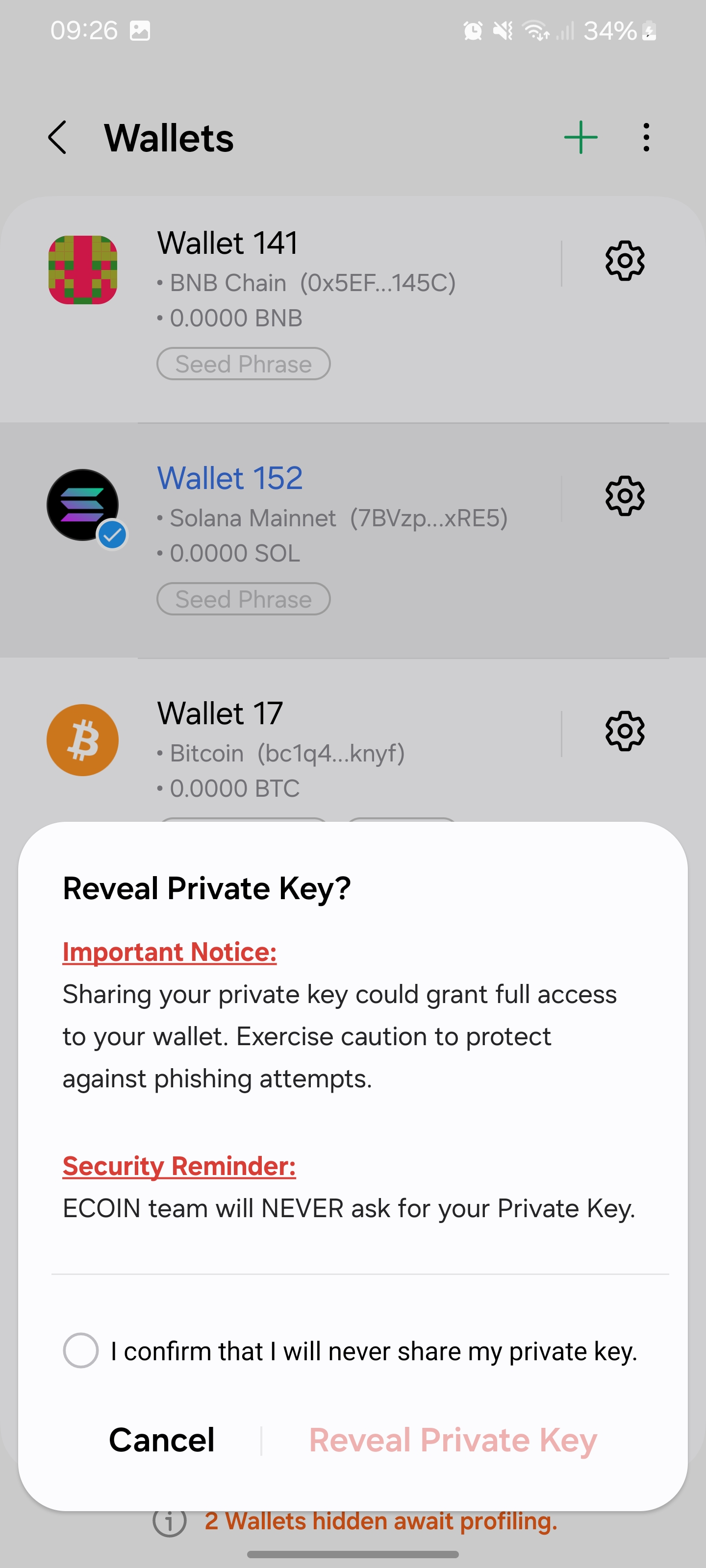
Task: Open the three-dot overflow menu
Action: click(646, 138)
